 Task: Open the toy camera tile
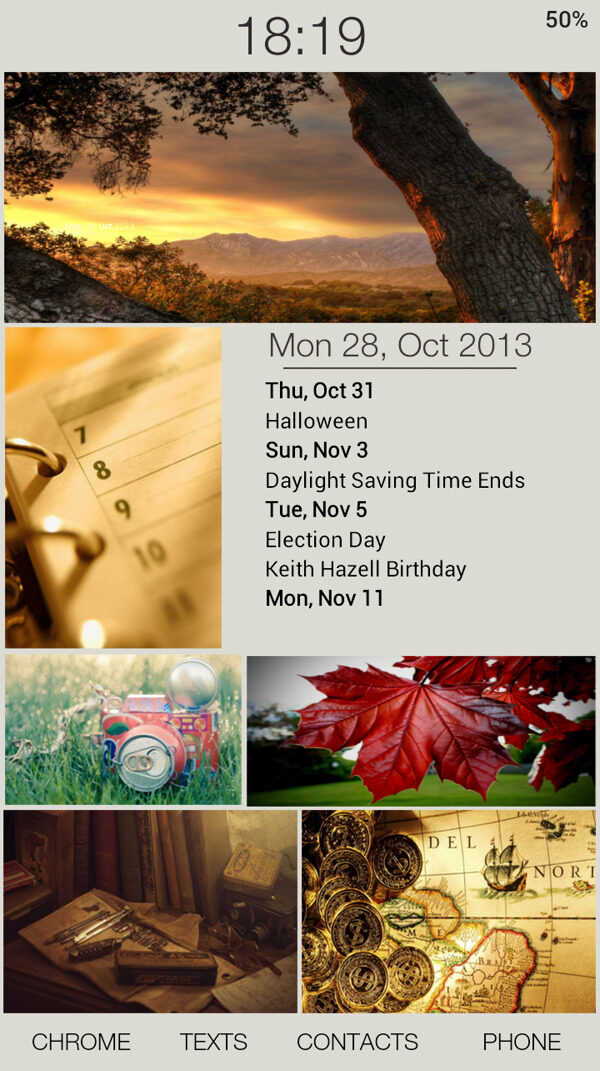click(x=123, y=730)
